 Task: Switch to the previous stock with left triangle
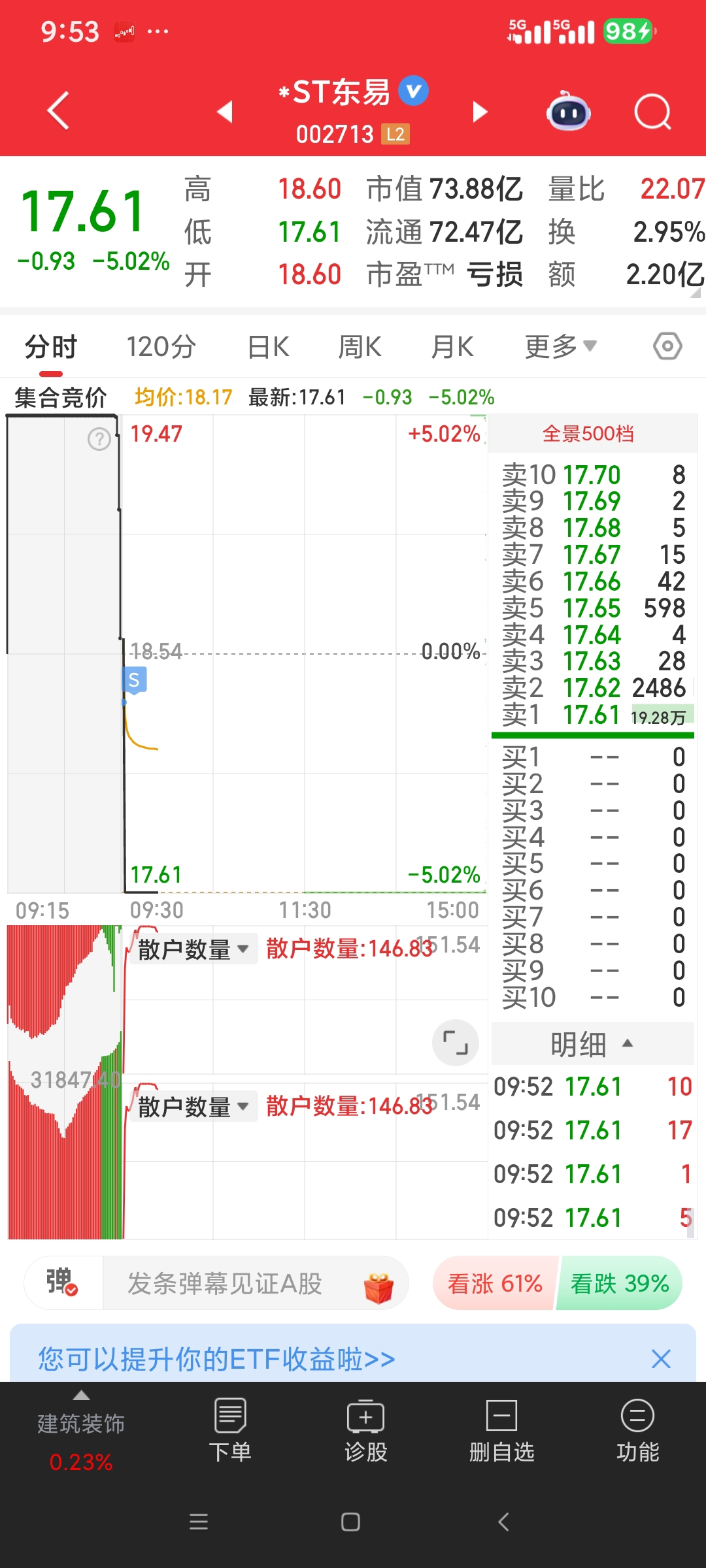point(225,112)
